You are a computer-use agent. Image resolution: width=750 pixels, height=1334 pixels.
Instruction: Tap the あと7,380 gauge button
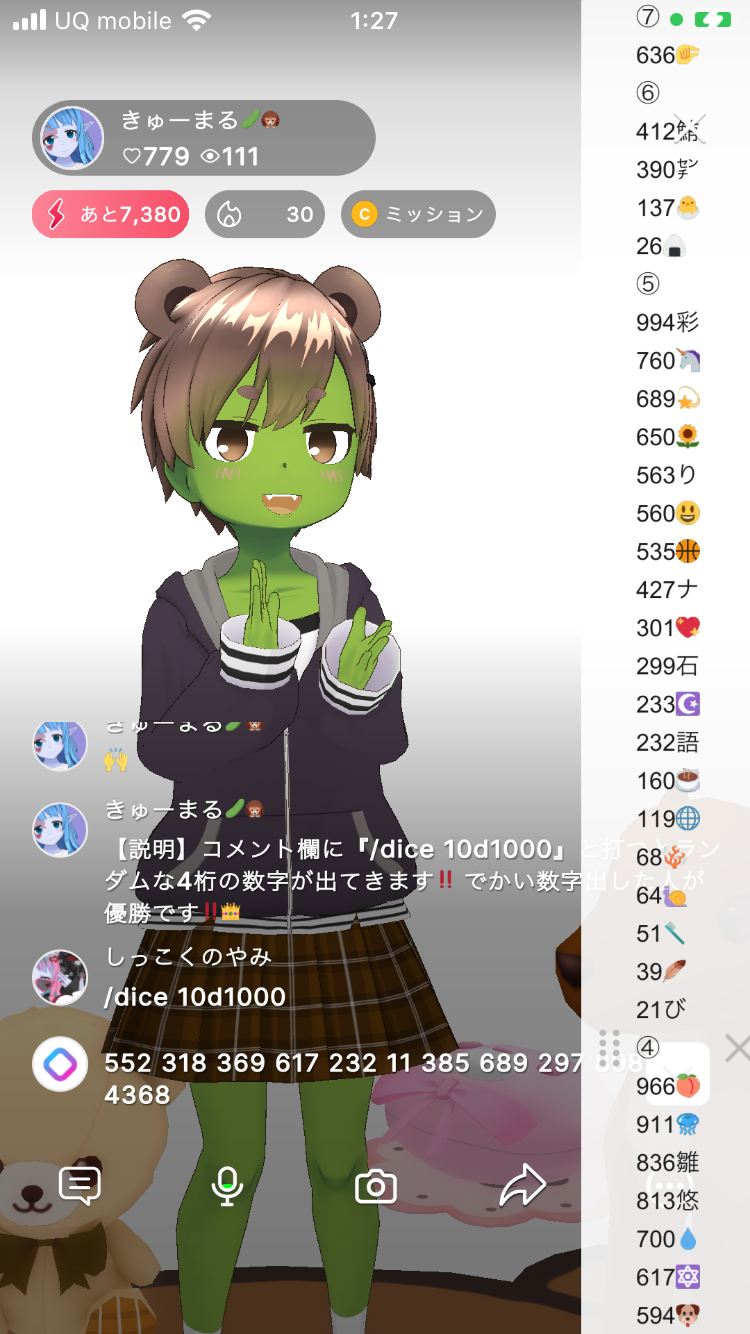coord(110,214)
